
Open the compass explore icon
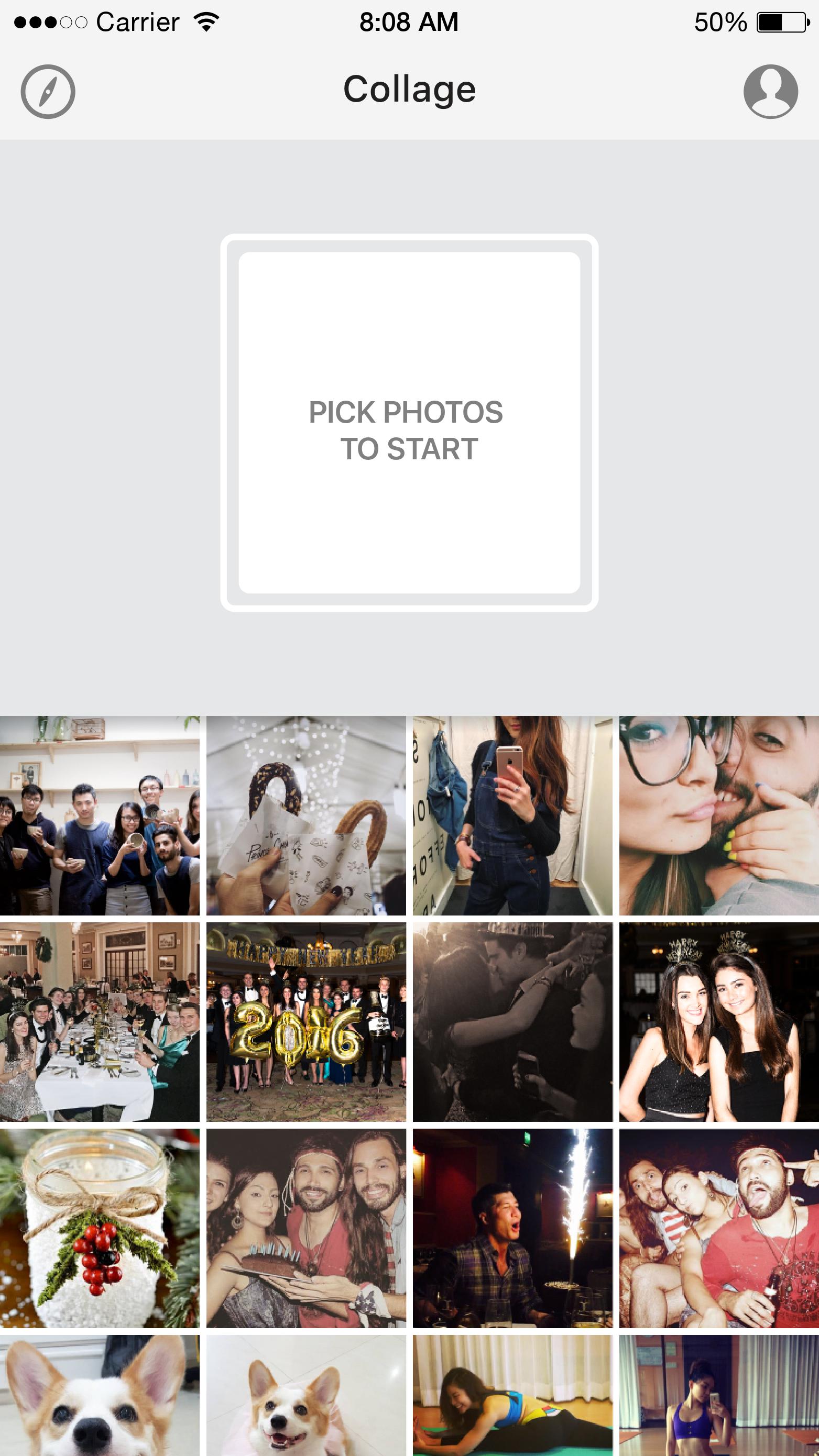(48, 91)
